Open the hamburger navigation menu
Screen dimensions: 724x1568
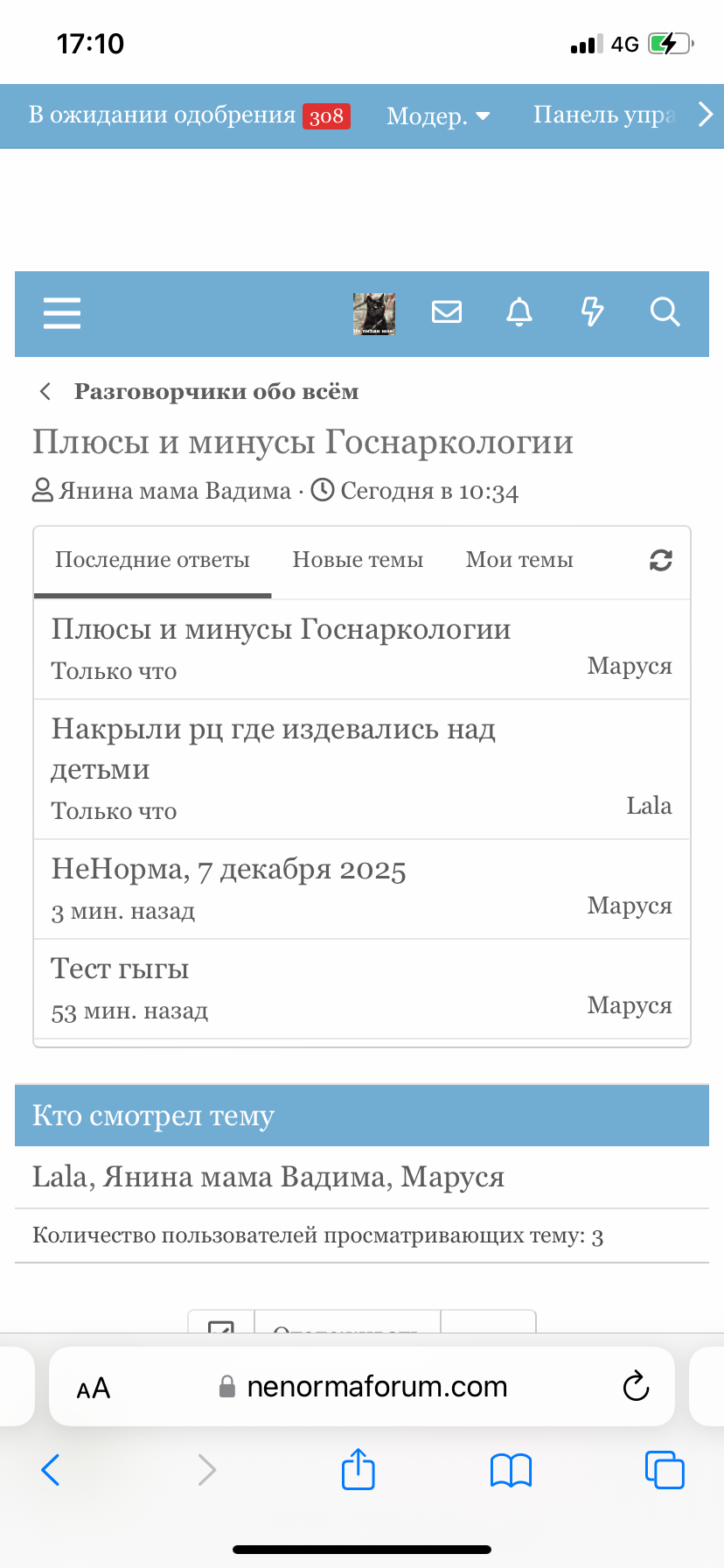pos(62,312)
